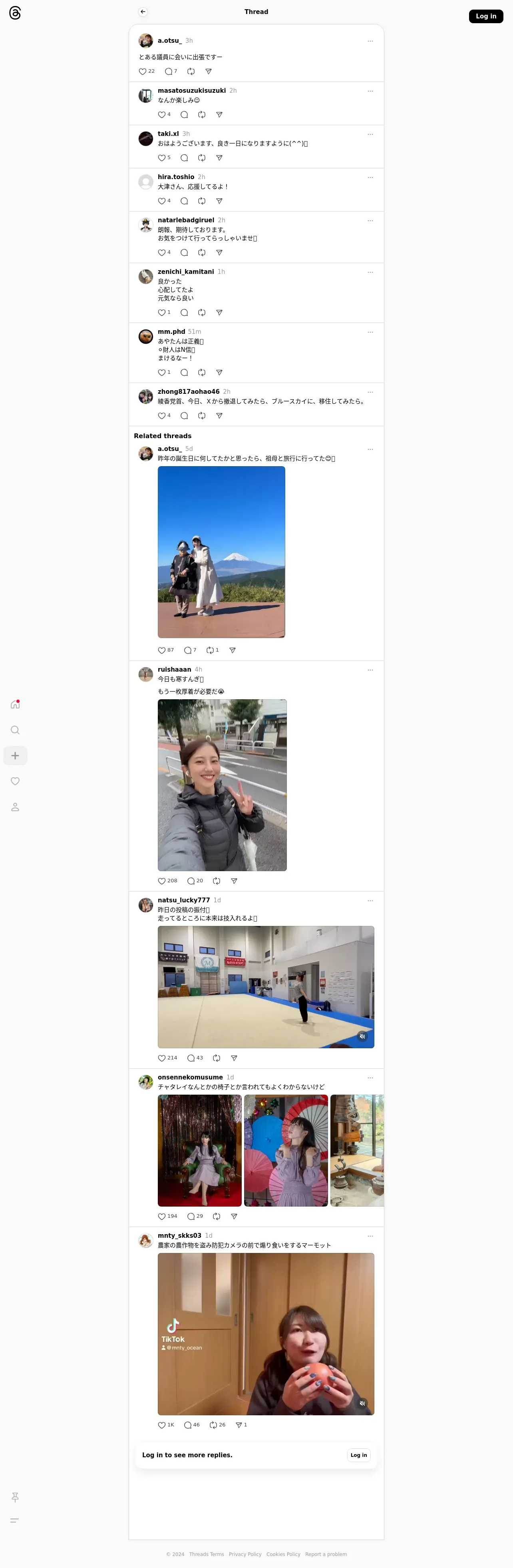
Task: Open the search page in the sidebar
Action: 15,730
